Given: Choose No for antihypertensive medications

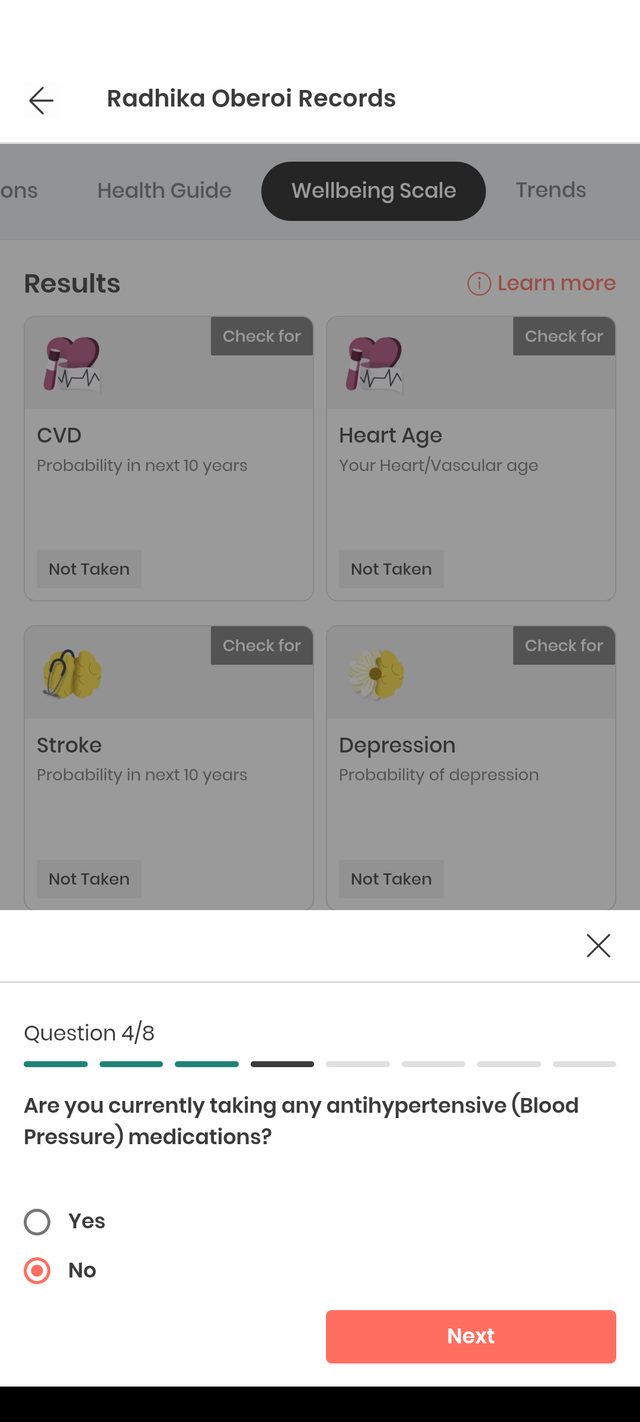Looking at the screenshot, I should 37,1270.
